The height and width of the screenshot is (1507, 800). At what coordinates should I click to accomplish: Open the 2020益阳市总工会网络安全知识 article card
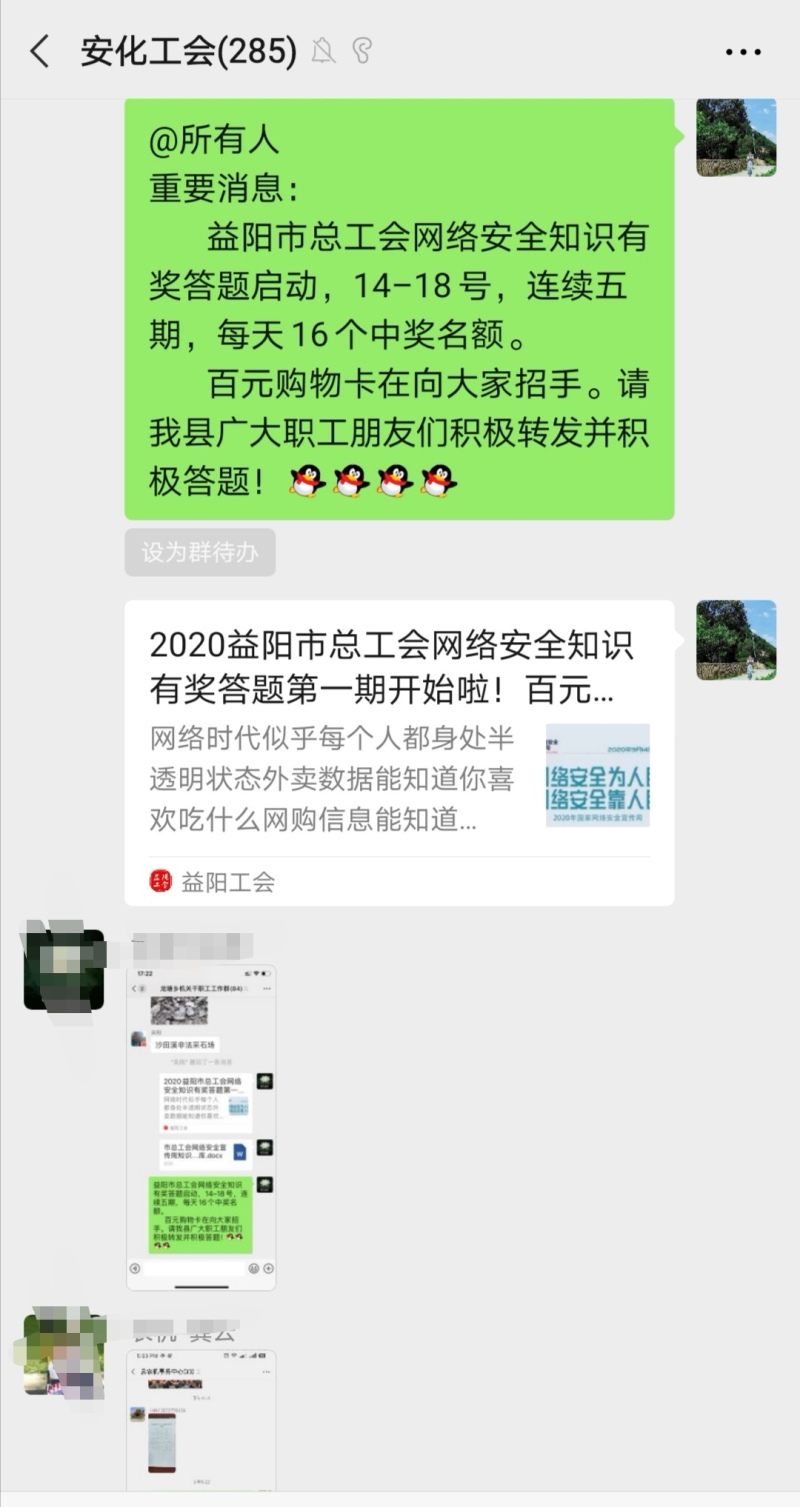(399, 753)
